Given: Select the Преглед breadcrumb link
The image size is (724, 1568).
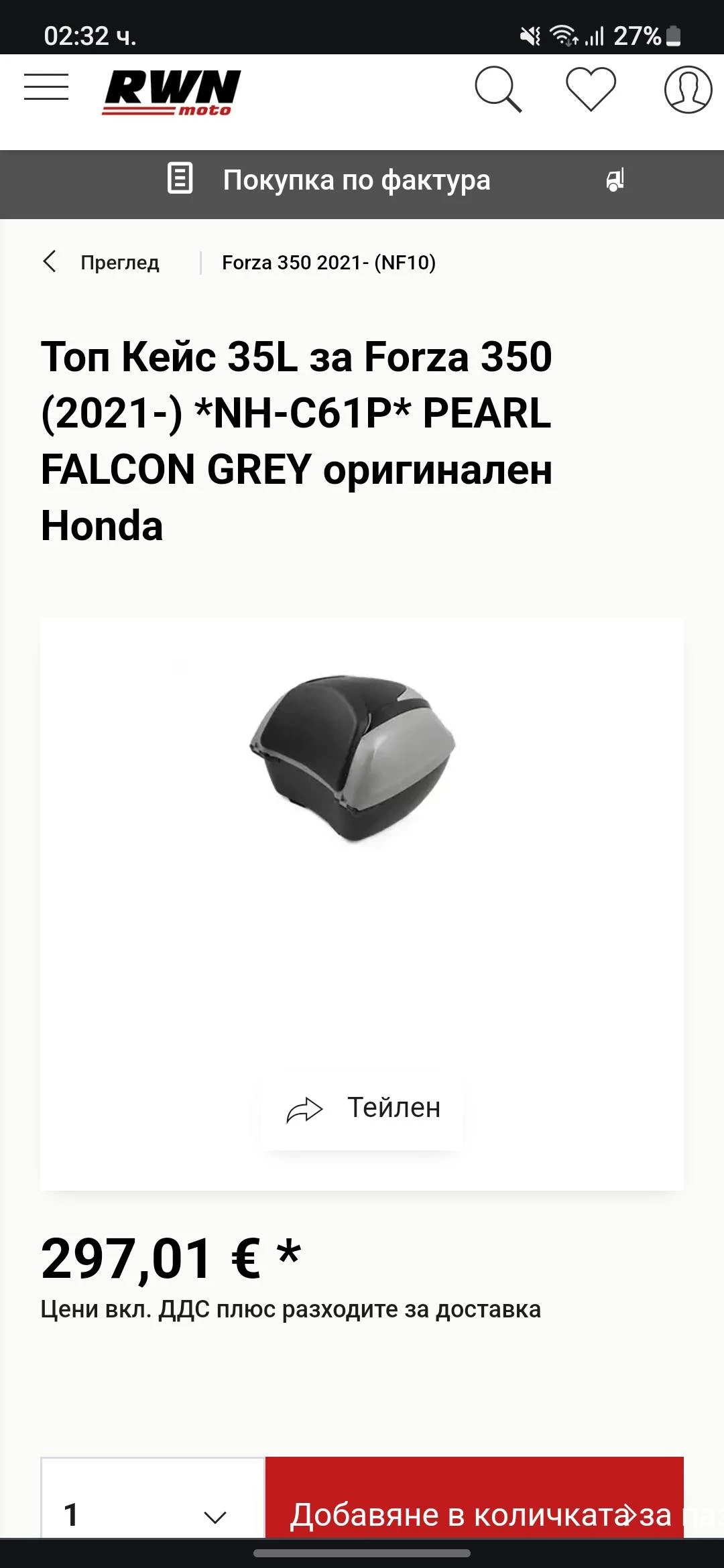Looking at the screenshot, I should click(x=119, y=262).
